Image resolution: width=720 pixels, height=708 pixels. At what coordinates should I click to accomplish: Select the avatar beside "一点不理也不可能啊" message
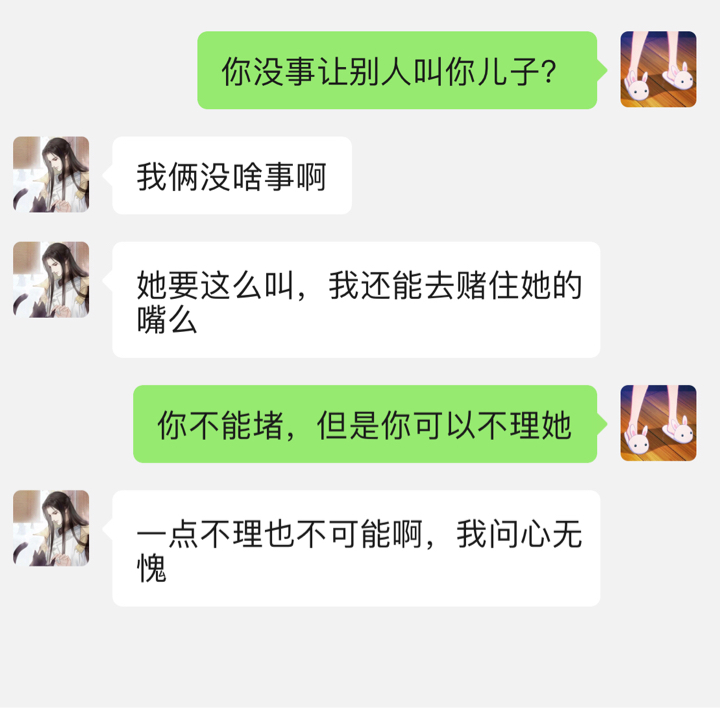51,528
